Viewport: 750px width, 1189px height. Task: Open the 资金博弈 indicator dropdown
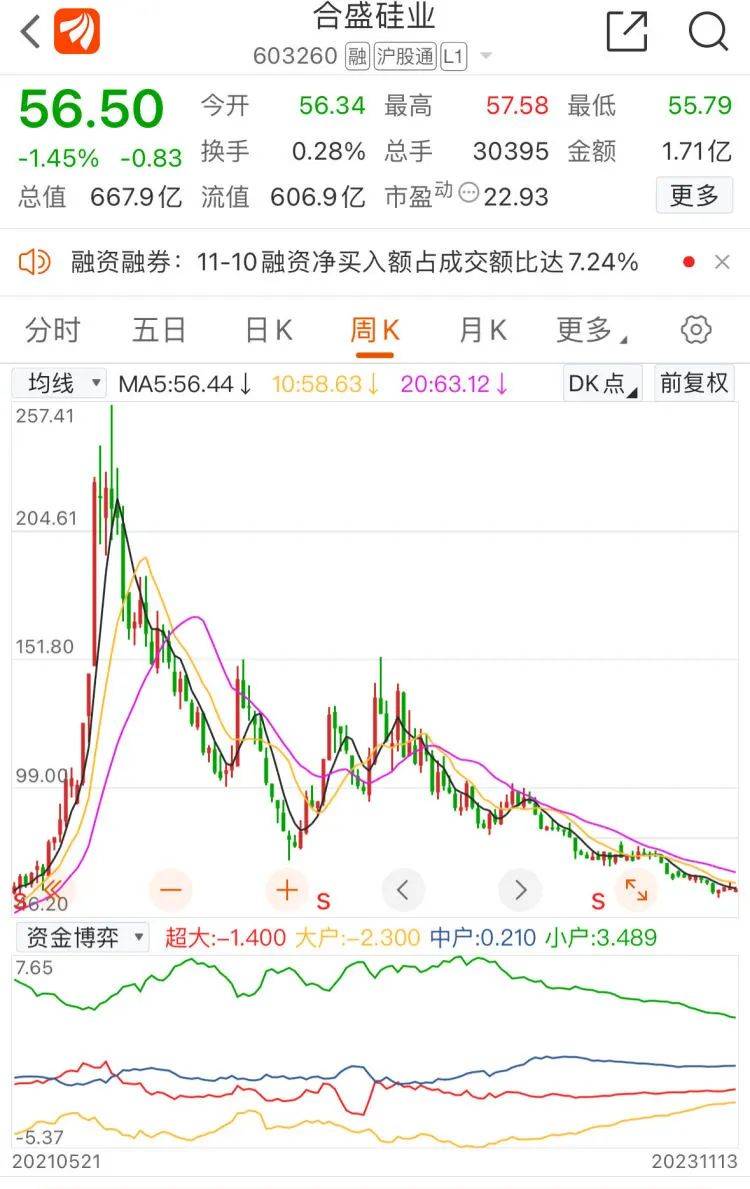point(82,938)
